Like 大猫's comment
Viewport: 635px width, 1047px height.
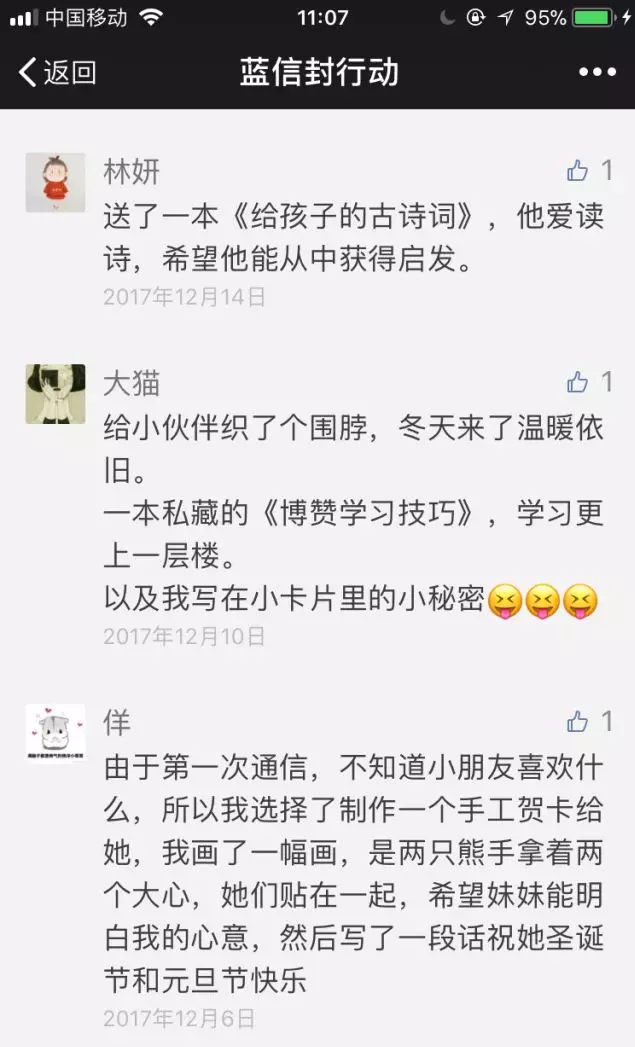(x=578, y=382)
